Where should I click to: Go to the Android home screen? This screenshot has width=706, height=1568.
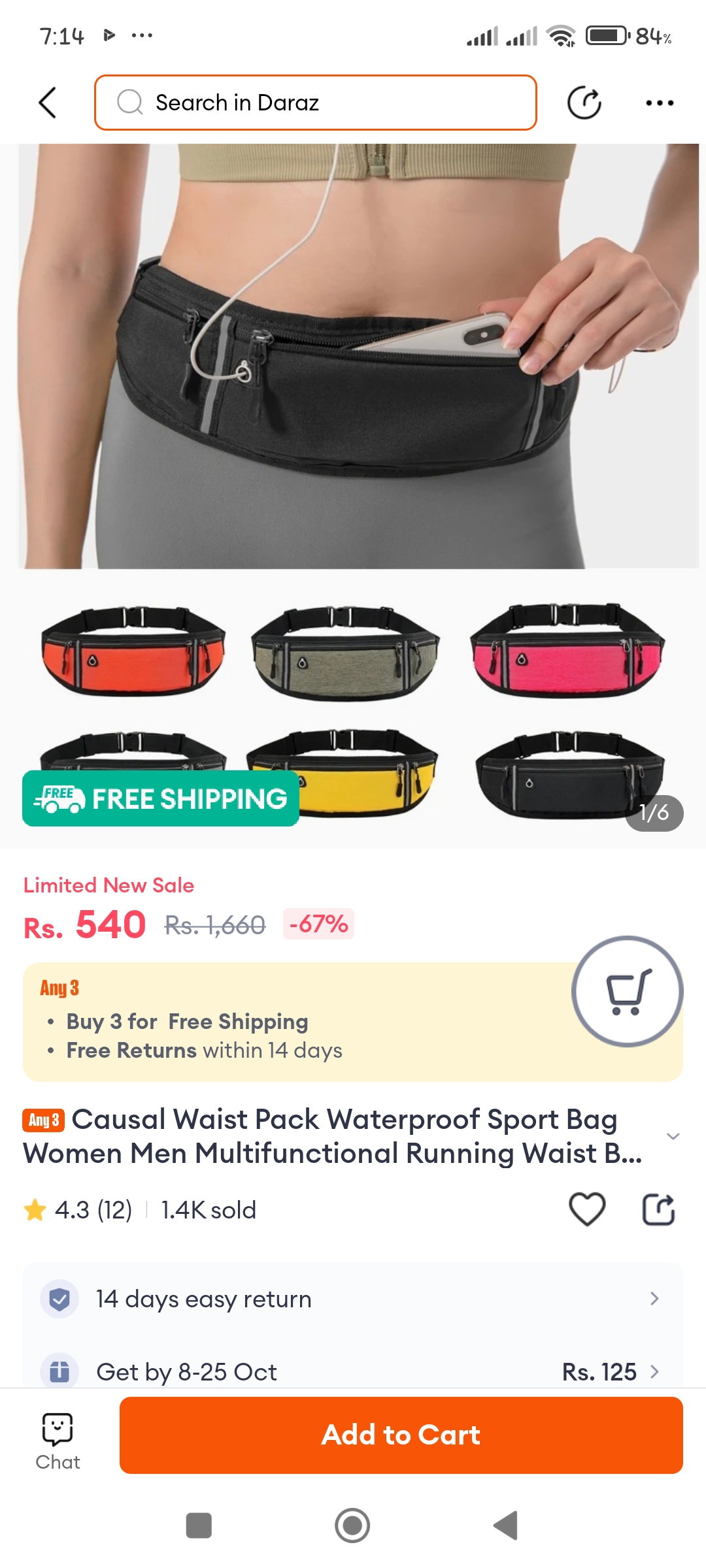coord(352,1526)
